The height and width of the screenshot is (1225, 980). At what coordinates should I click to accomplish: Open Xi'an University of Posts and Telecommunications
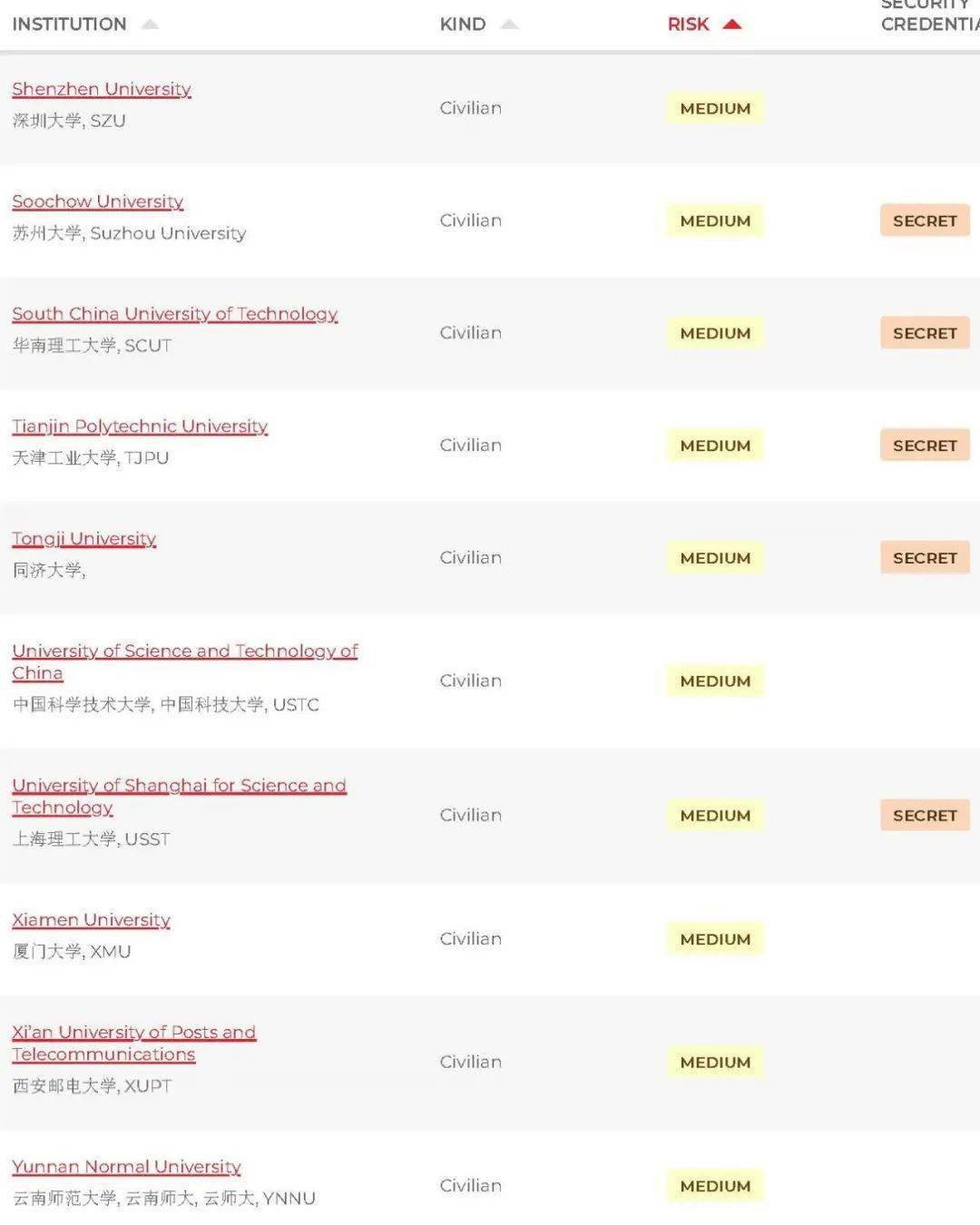(x=133, y=1043)
